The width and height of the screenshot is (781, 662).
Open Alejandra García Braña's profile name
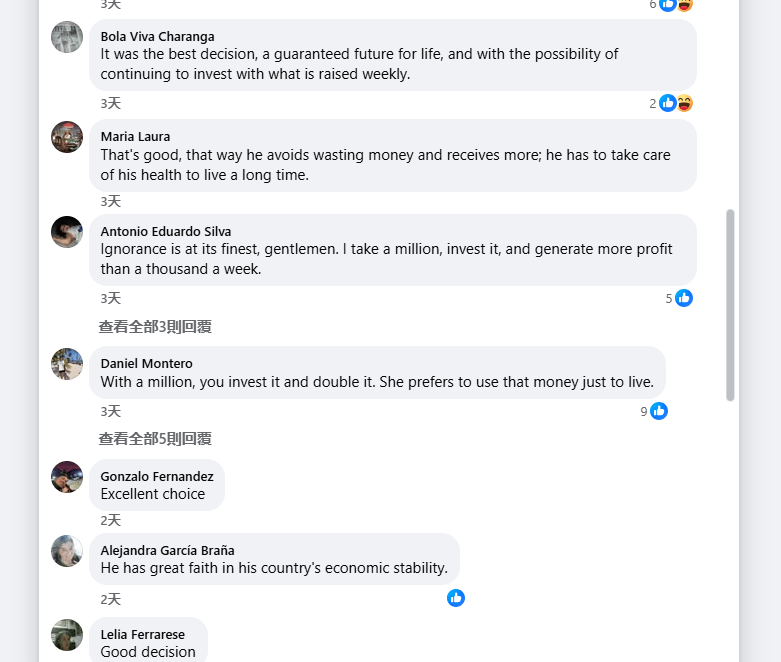tap(167, 550)
